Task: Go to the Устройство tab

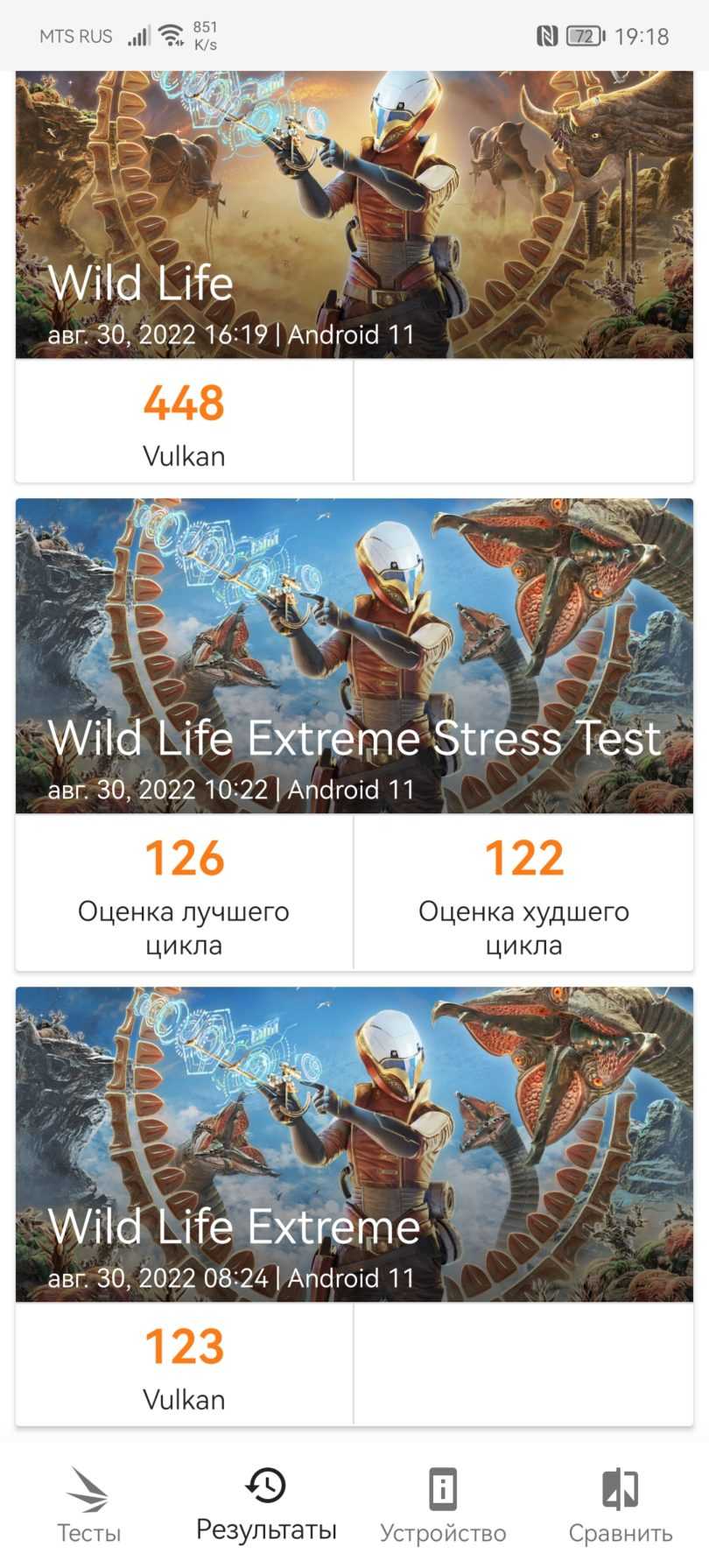Action: 443,1504
